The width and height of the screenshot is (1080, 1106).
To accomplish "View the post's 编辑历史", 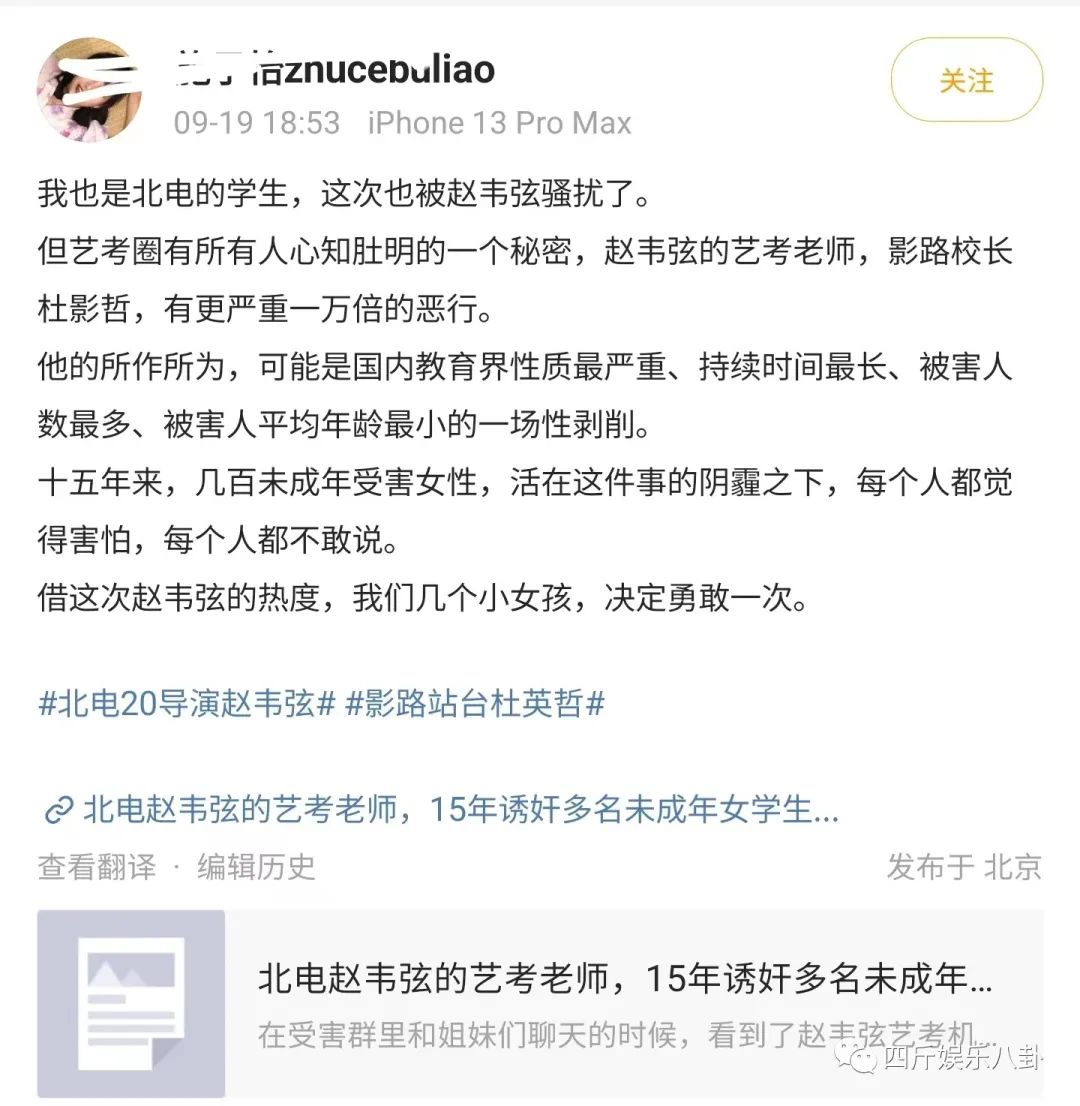I will (256, 866).
